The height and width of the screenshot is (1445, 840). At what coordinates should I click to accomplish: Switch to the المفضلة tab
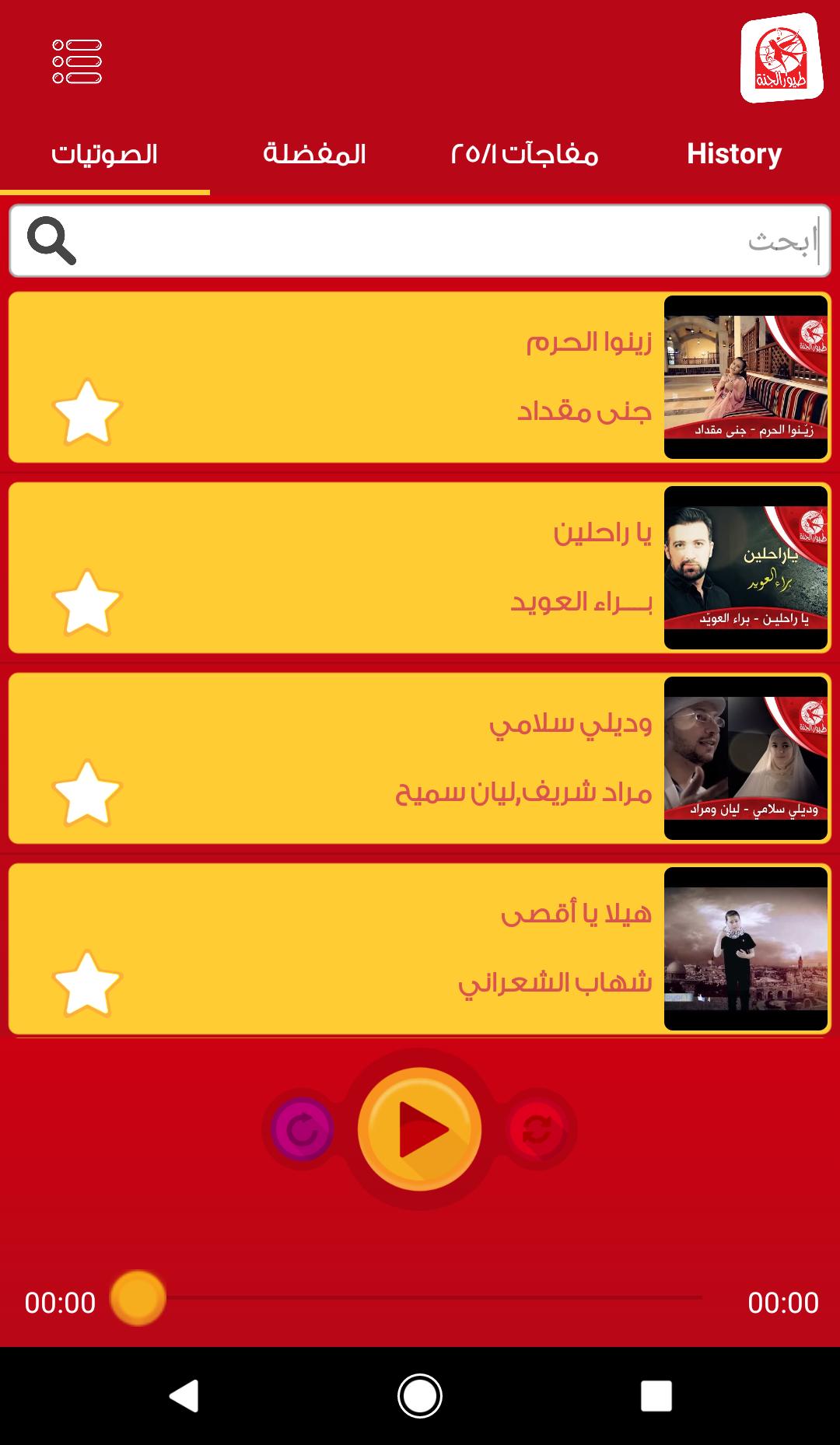314,154
